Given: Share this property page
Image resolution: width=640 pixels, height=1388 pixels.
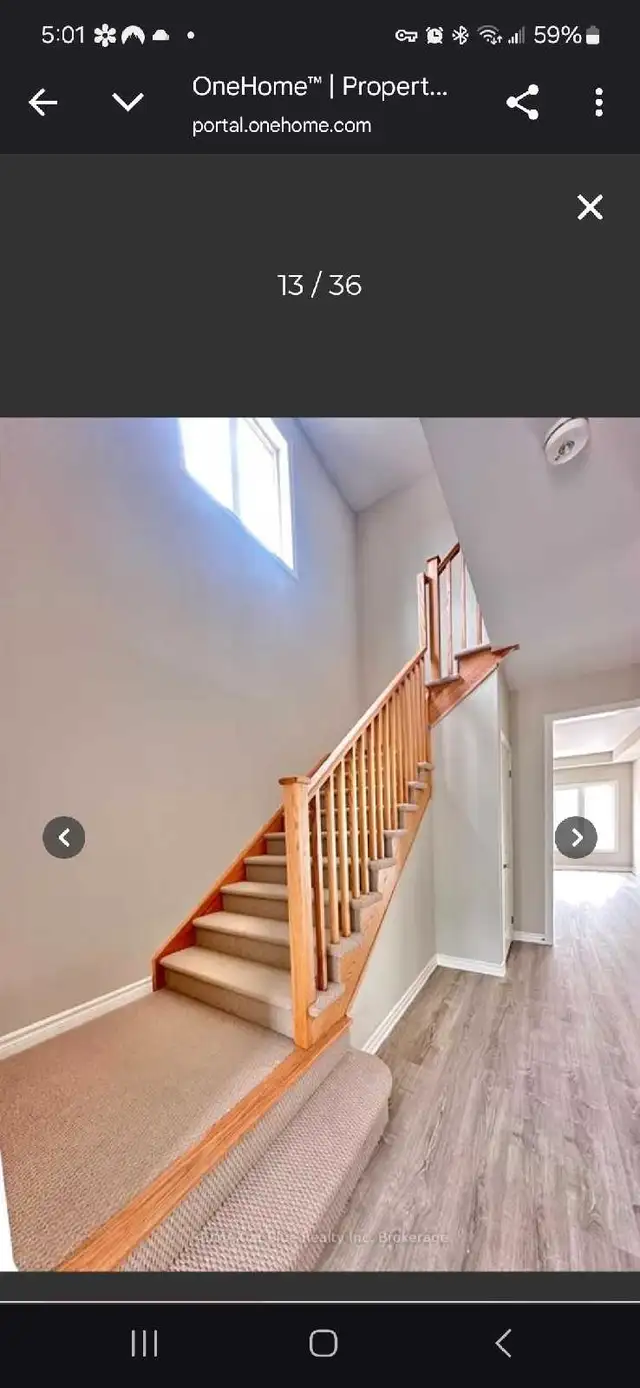Looking at the screenshot, I should 522,102.
